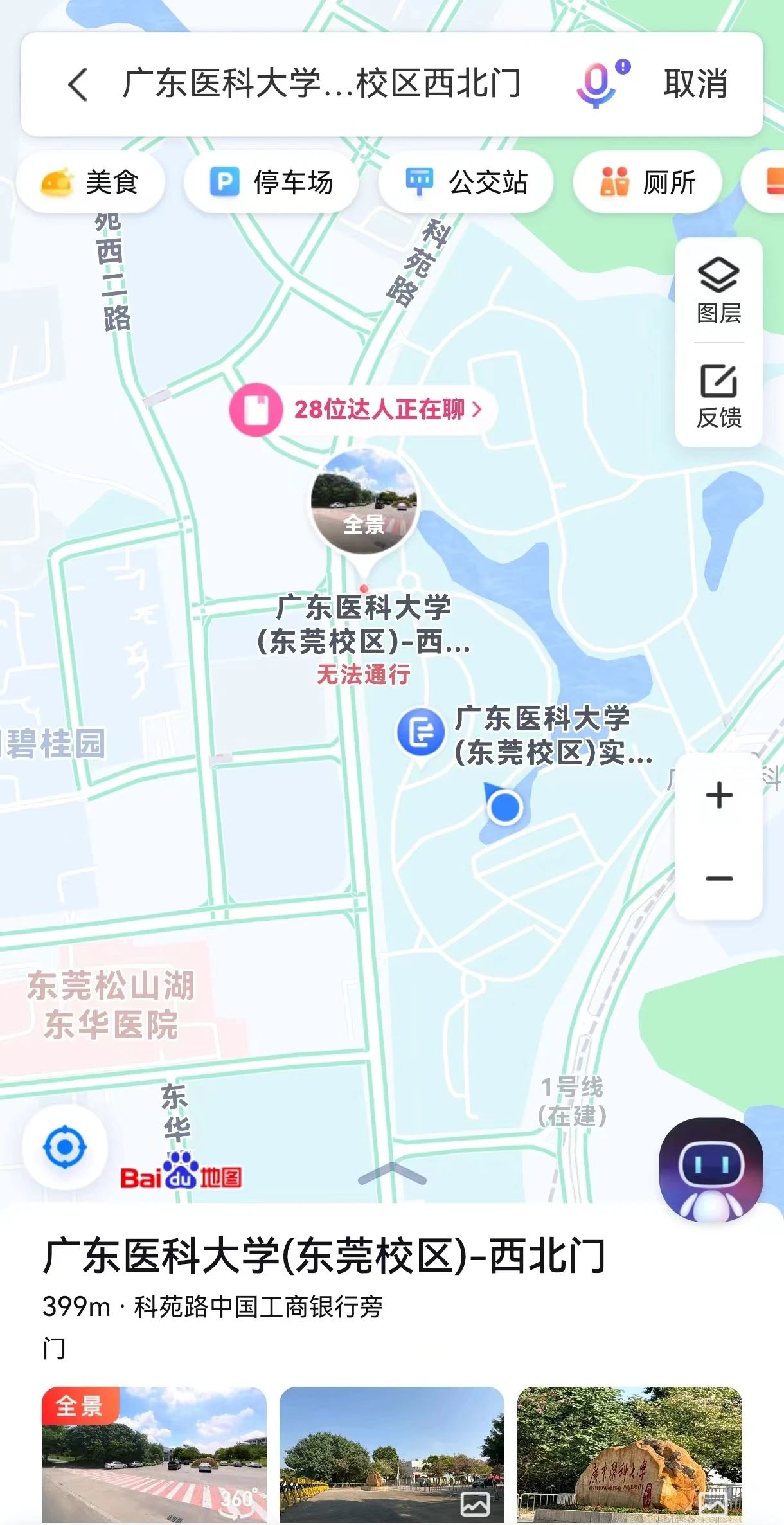The height and width of the screenshot is (1525, 784).
Task: Select the 厕所 restroom chip
Action: [x=648, y=182]
